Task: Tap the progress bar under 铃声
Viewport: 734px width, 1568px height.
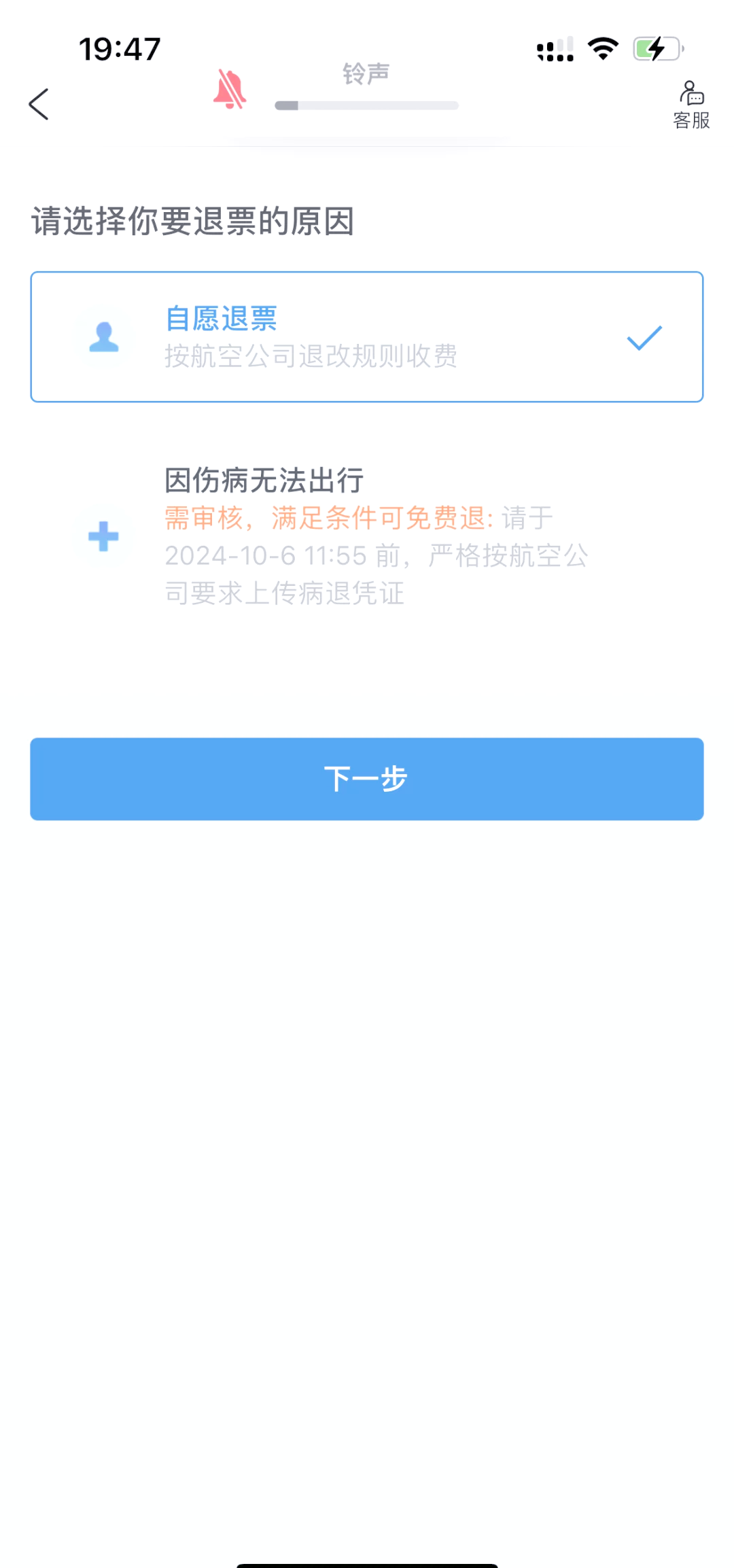Action: click(x=366, y=104)
